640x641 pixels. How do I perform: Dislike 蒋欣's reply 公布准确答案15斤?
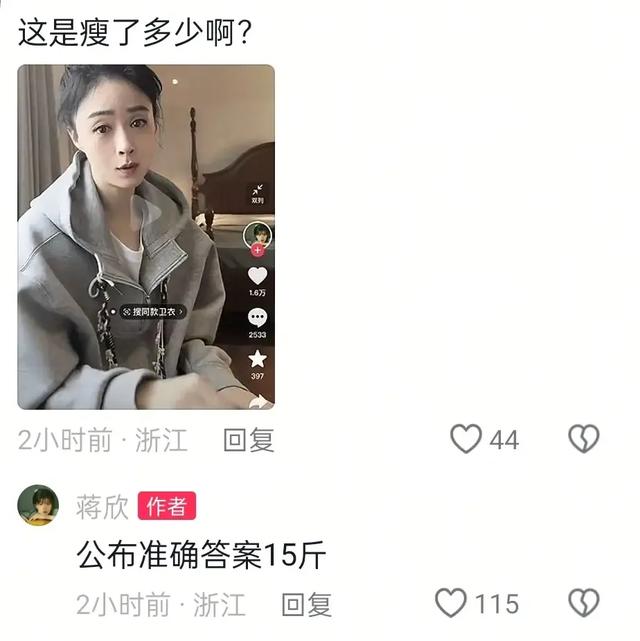584,603
